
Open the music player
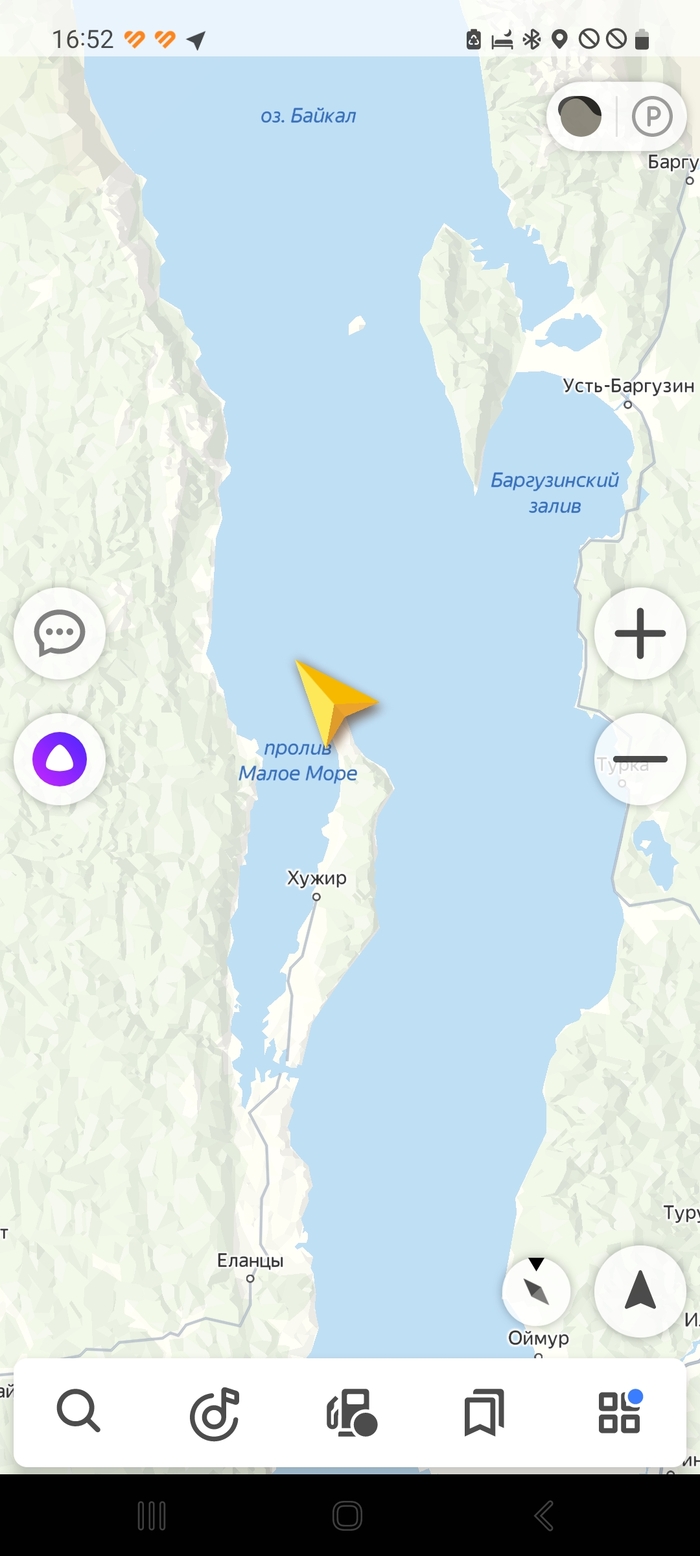point(215,1413)
